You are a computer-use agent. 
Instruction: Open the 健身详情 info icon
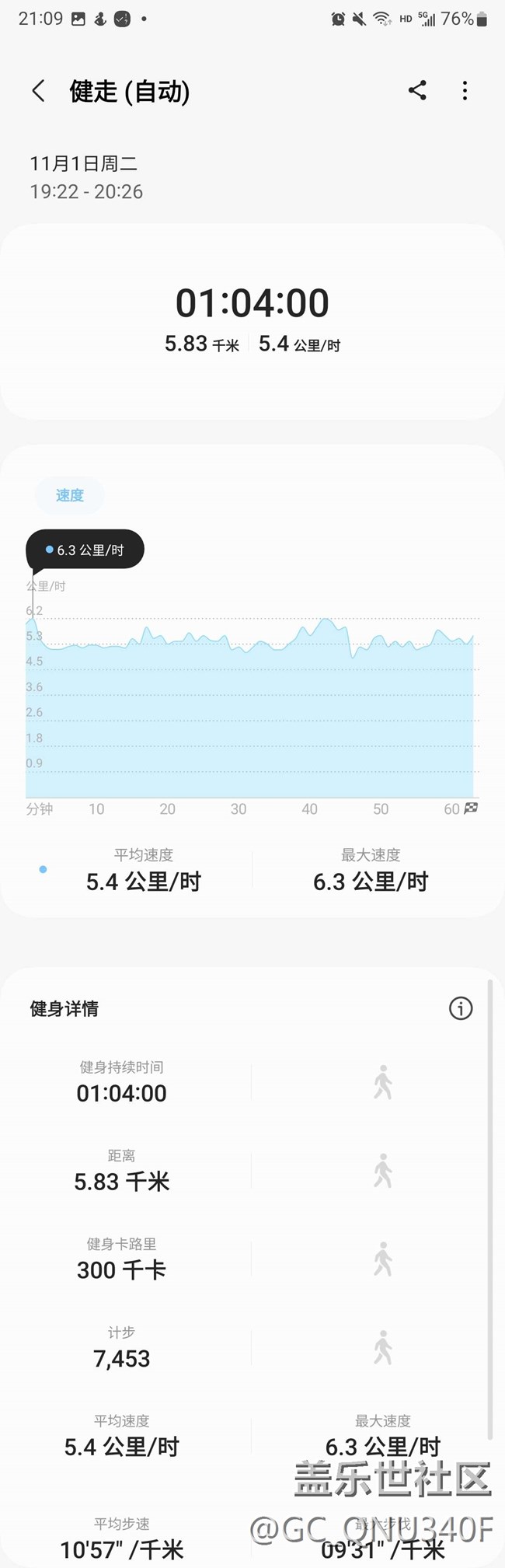click(x=460, y=1008)
